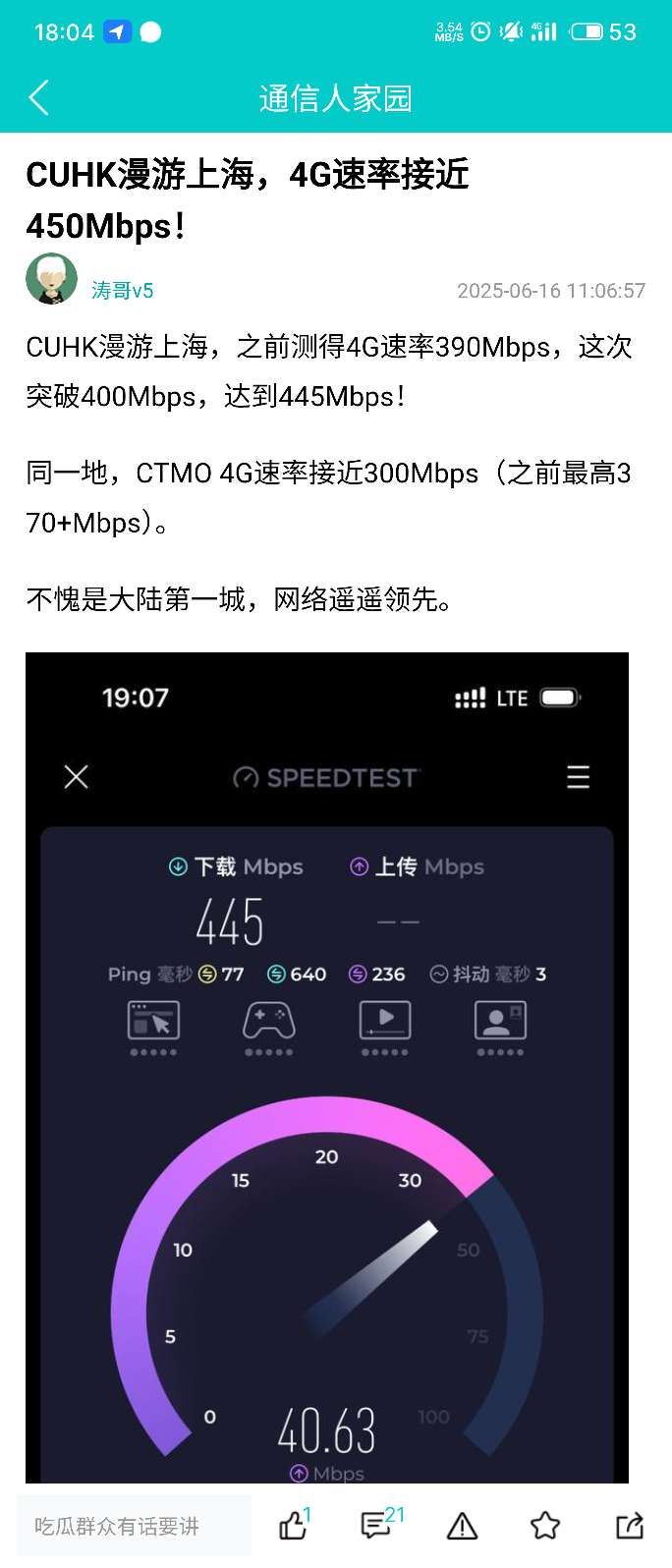Image resolution: width=672 pixels, height=1568 pixels.
Task: Tap the 吃瓜群众有话要讲 comment box
Action: (x=134, y=1526)
